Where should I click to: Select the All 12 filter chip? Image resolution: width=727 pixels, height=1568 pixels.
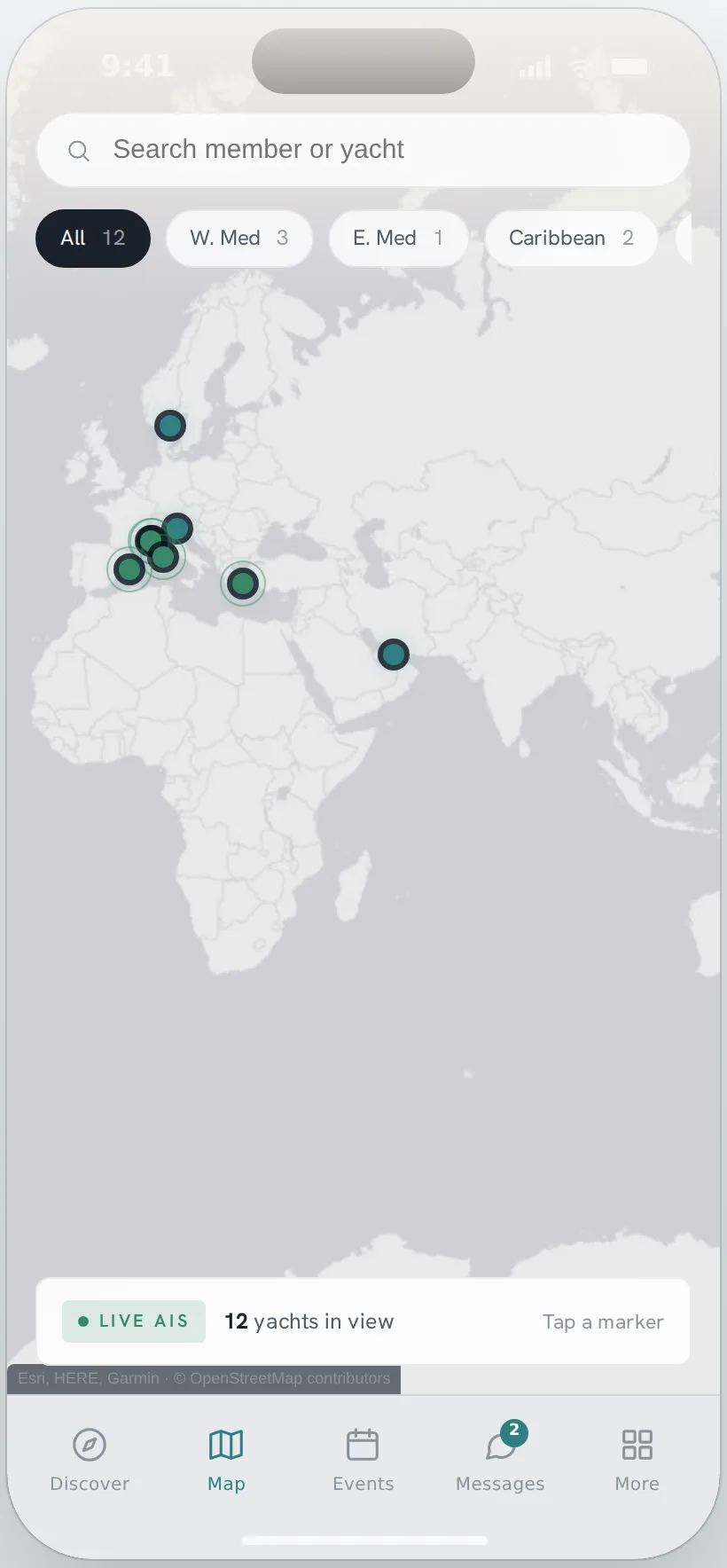(93, 238)
